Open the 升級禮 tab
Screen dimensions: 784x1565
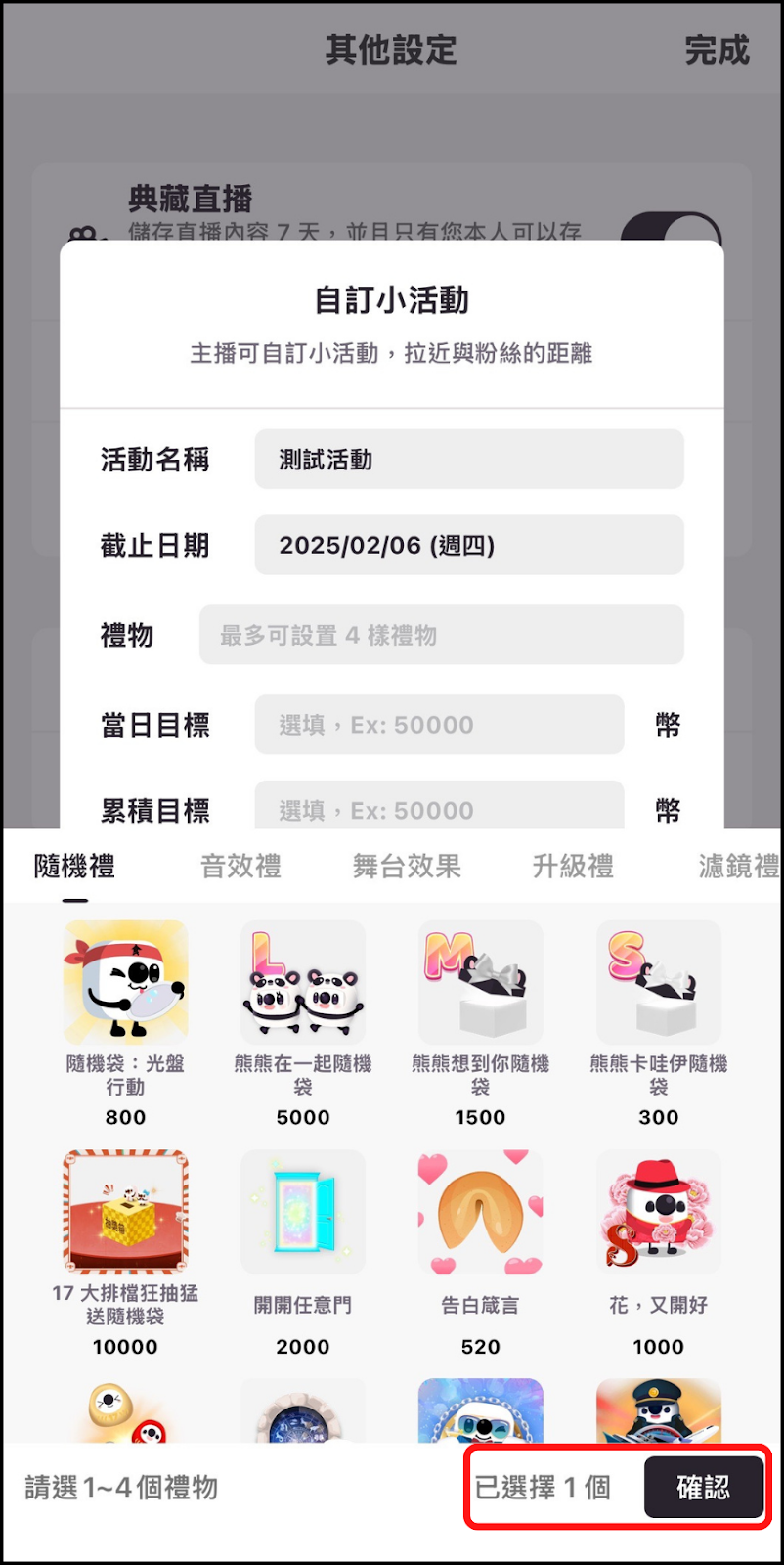tap(573, 866)
